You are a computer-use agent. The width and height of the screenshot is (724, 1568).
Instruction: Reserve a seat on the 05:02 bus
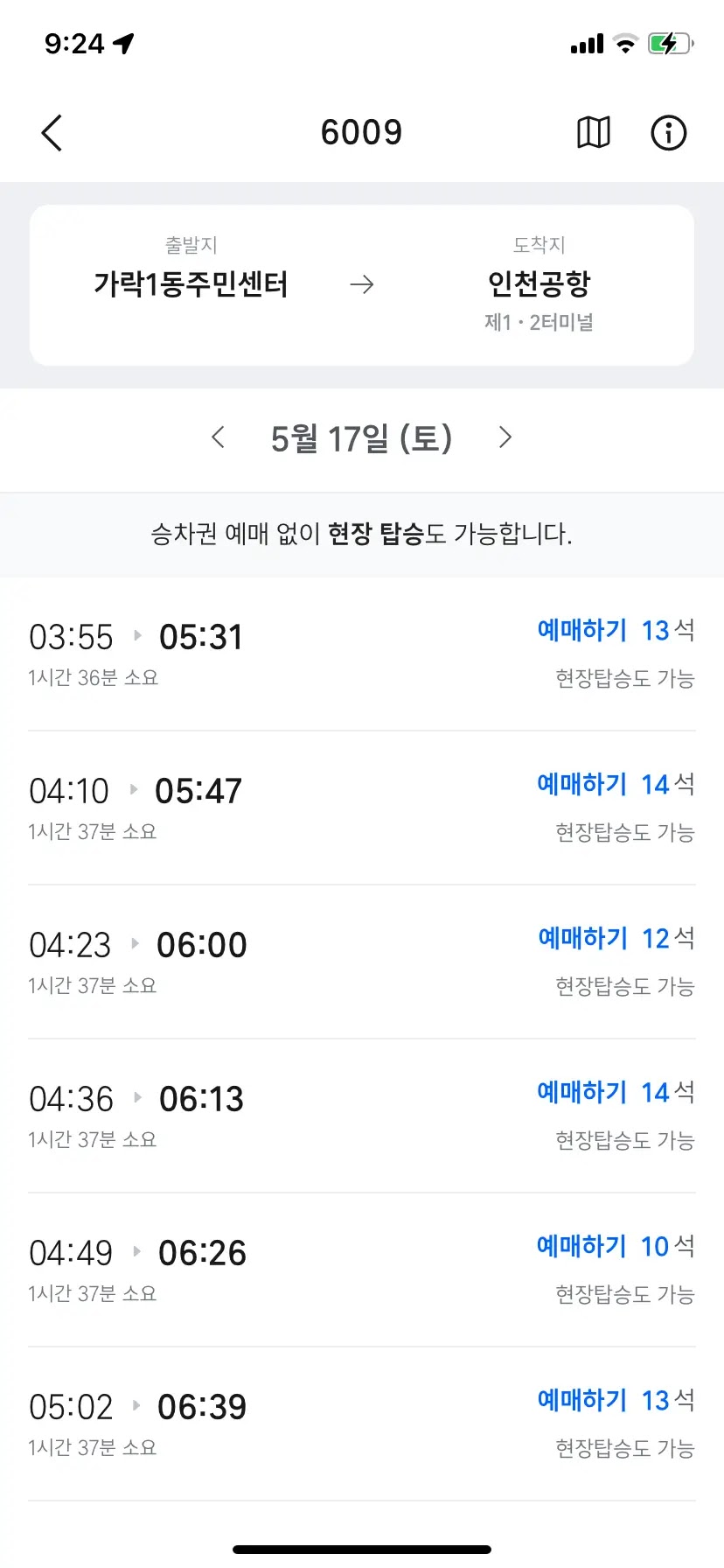coord(582,1400)
